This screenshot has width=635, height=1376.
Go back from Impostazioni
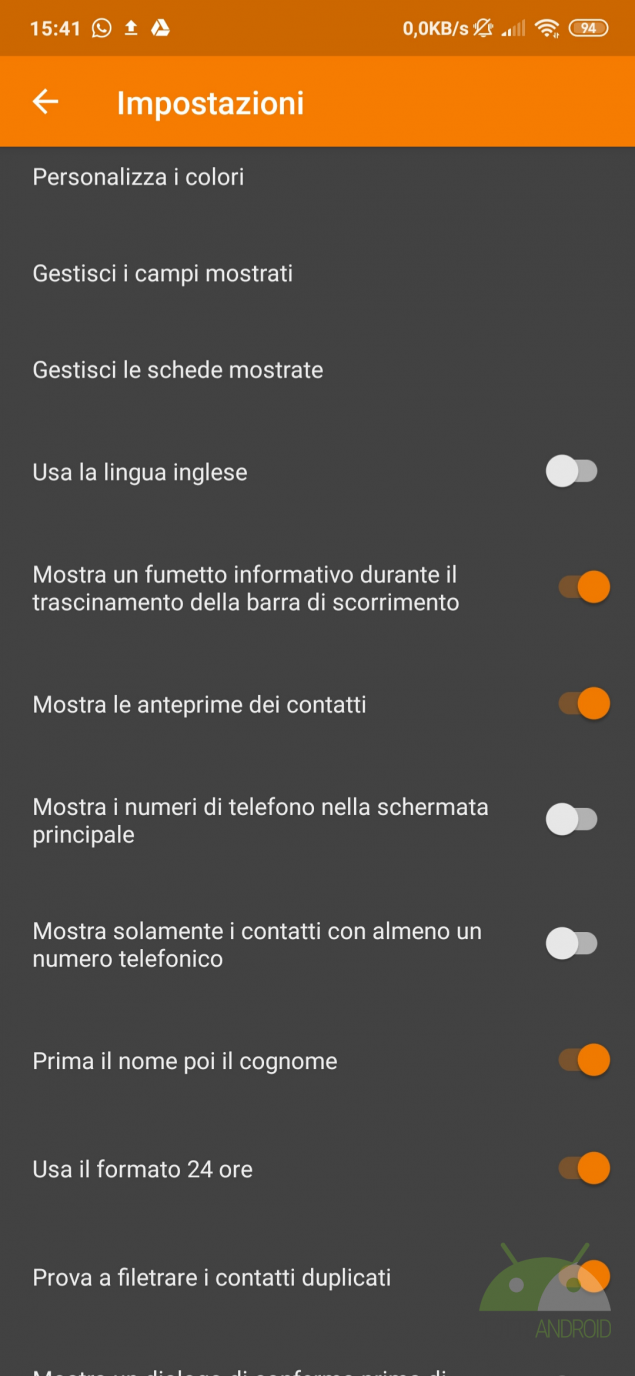(46, 102)
